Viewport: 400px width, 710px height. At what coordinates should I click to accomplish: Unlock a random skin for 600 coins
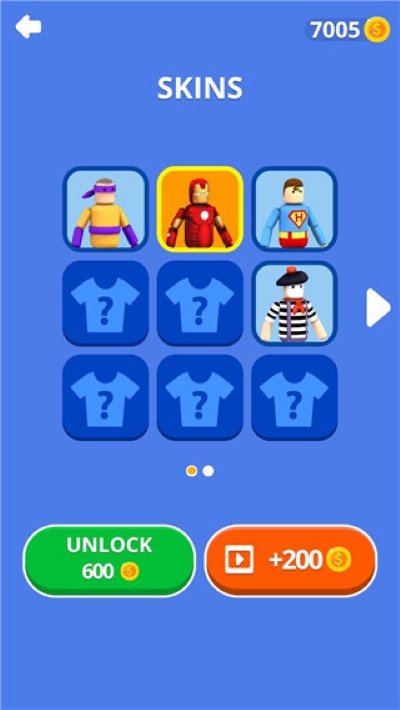pos(109,561)
